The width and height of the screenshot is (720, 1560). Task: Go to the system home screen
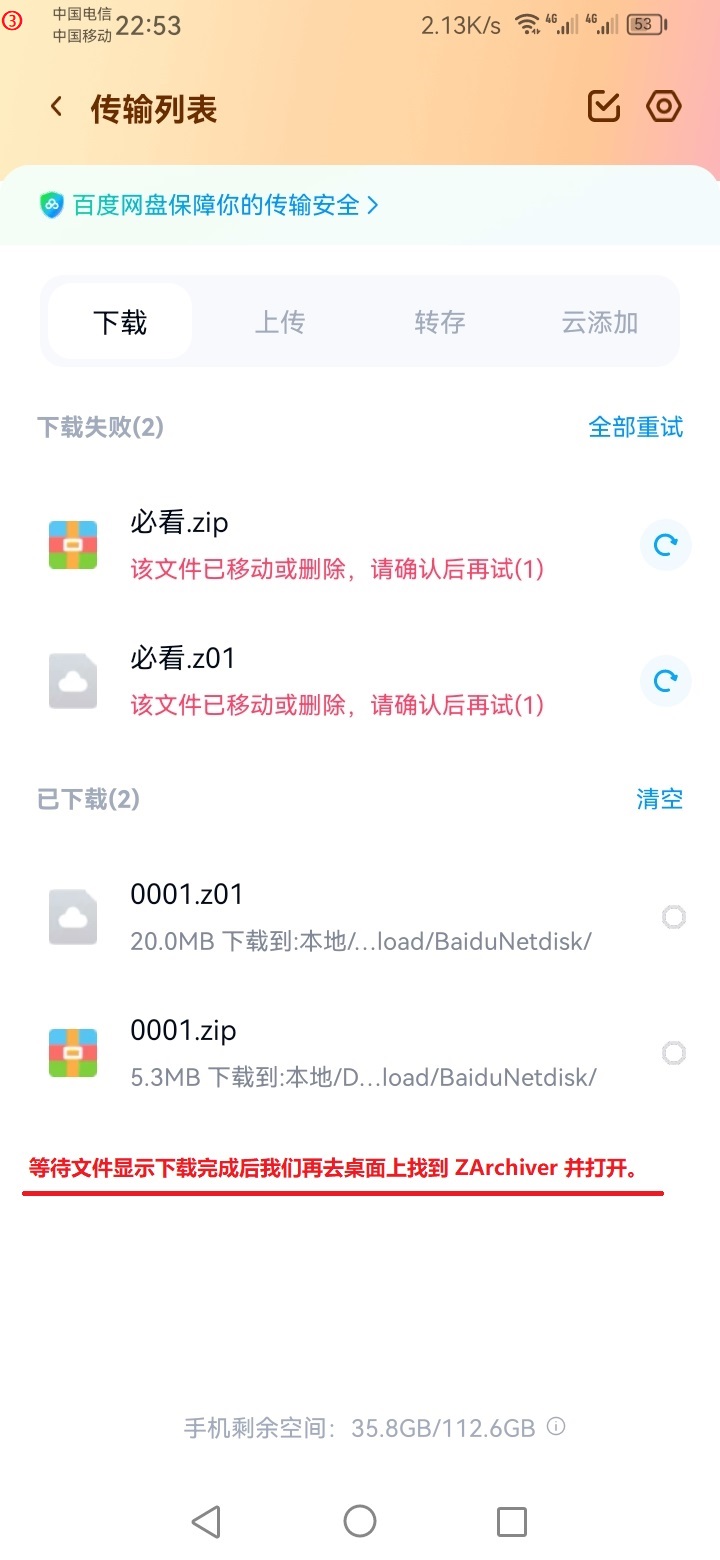[x=360, y=1521]
